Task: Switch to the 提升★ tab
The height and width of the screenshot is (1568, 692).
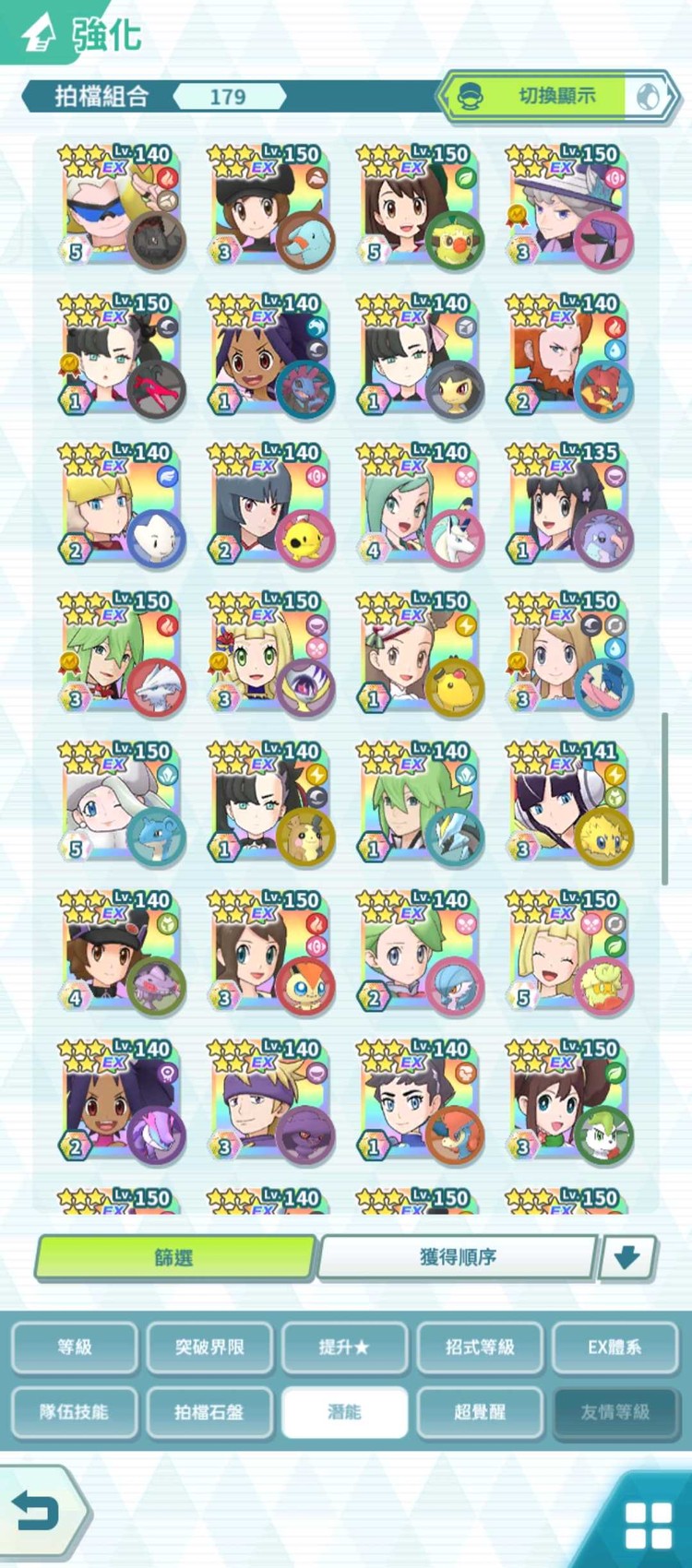Action: pyautogui.click(x=344, y=1347)
